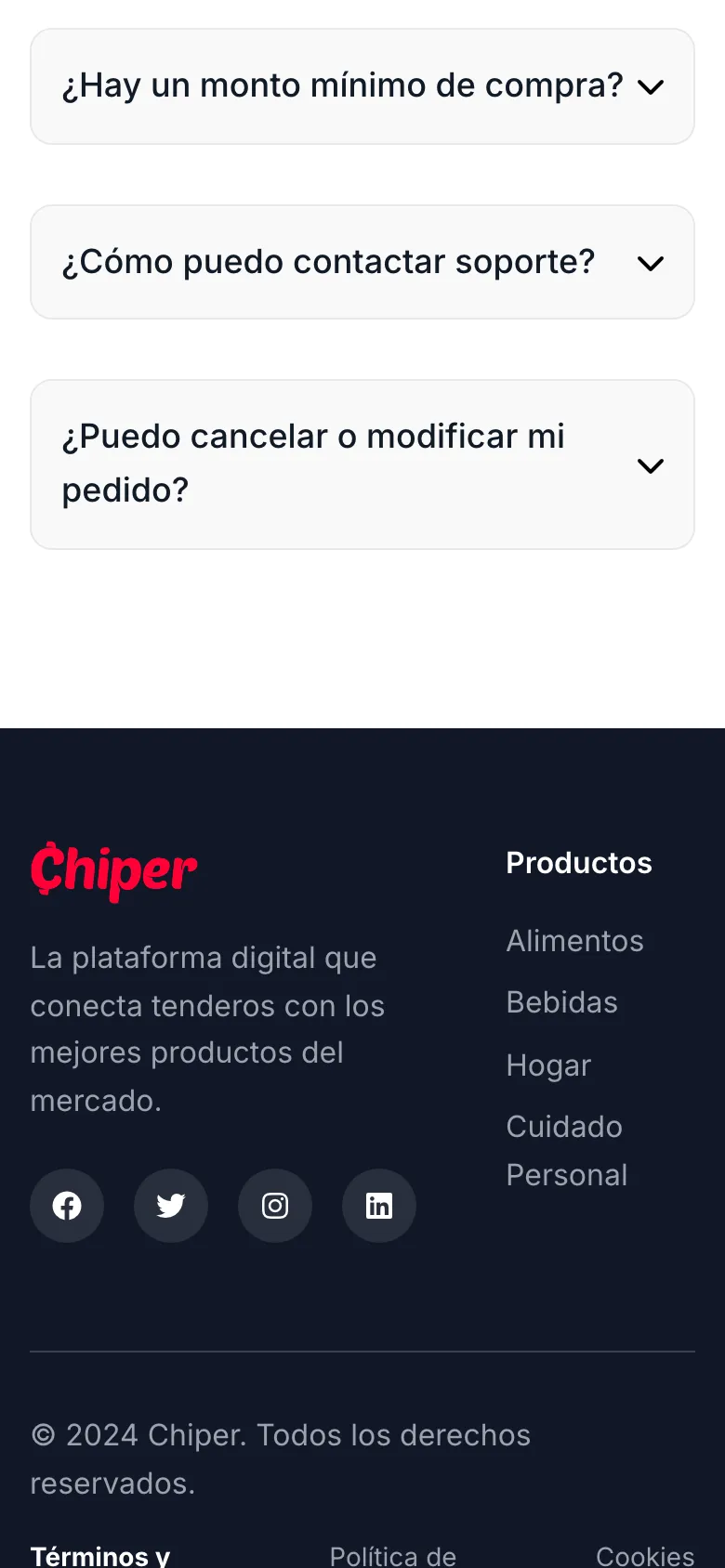Open Chiper's Facebook page icon
This screenshot has height=1568, width=725.
[x=66, y=1205]
